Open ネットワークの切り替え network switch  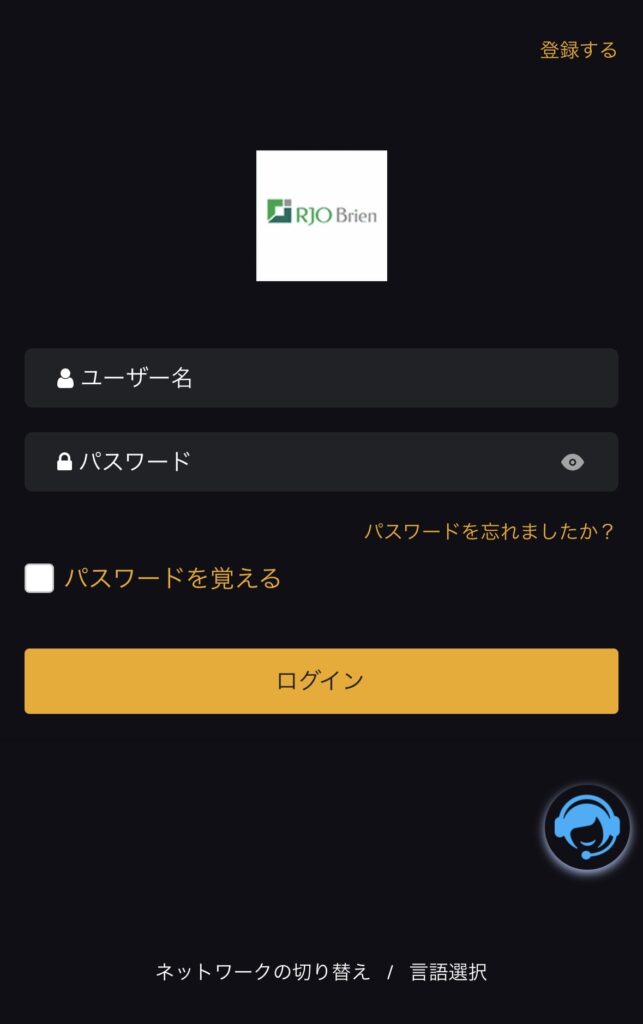(263, 971)
